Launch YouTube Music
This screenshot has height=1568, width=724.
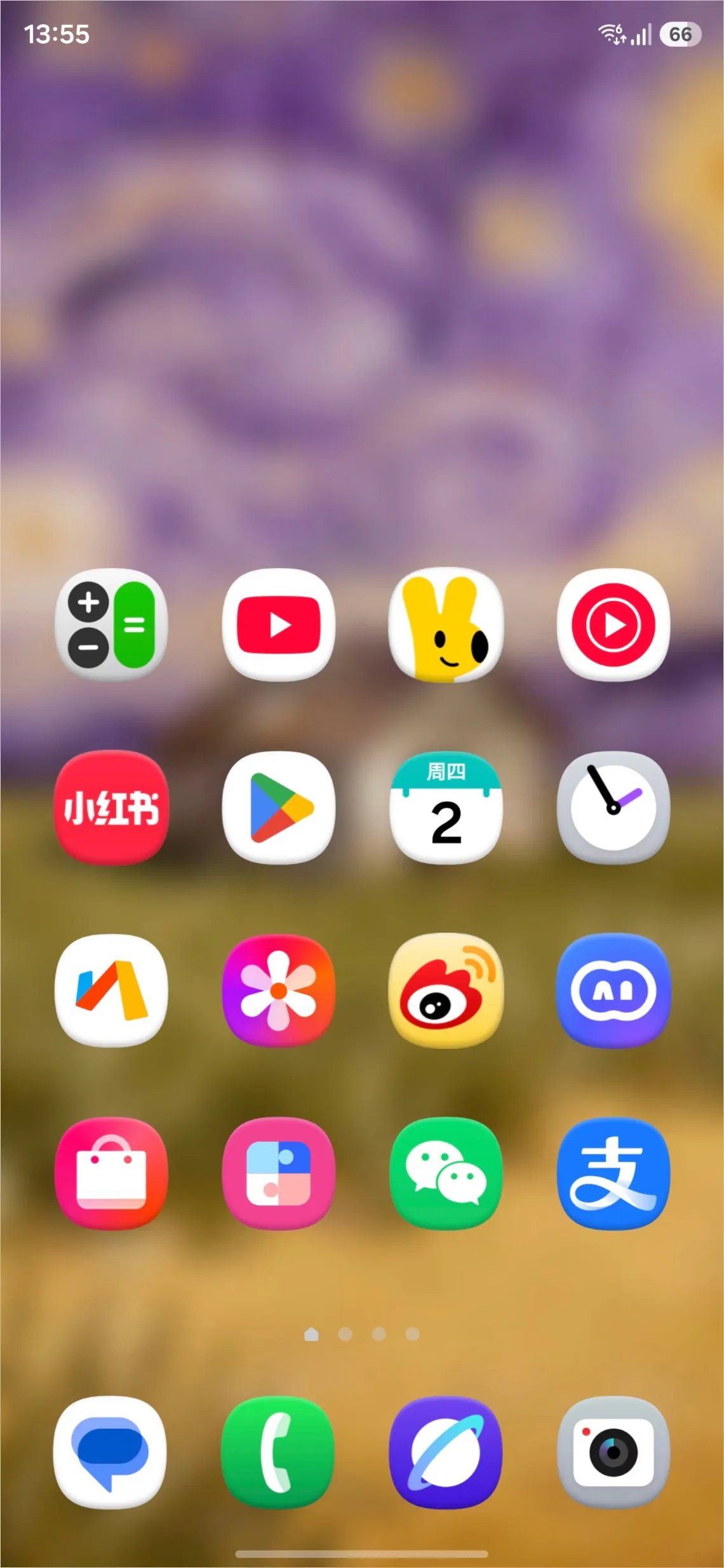pyautogui.click(x=613, y=625)
